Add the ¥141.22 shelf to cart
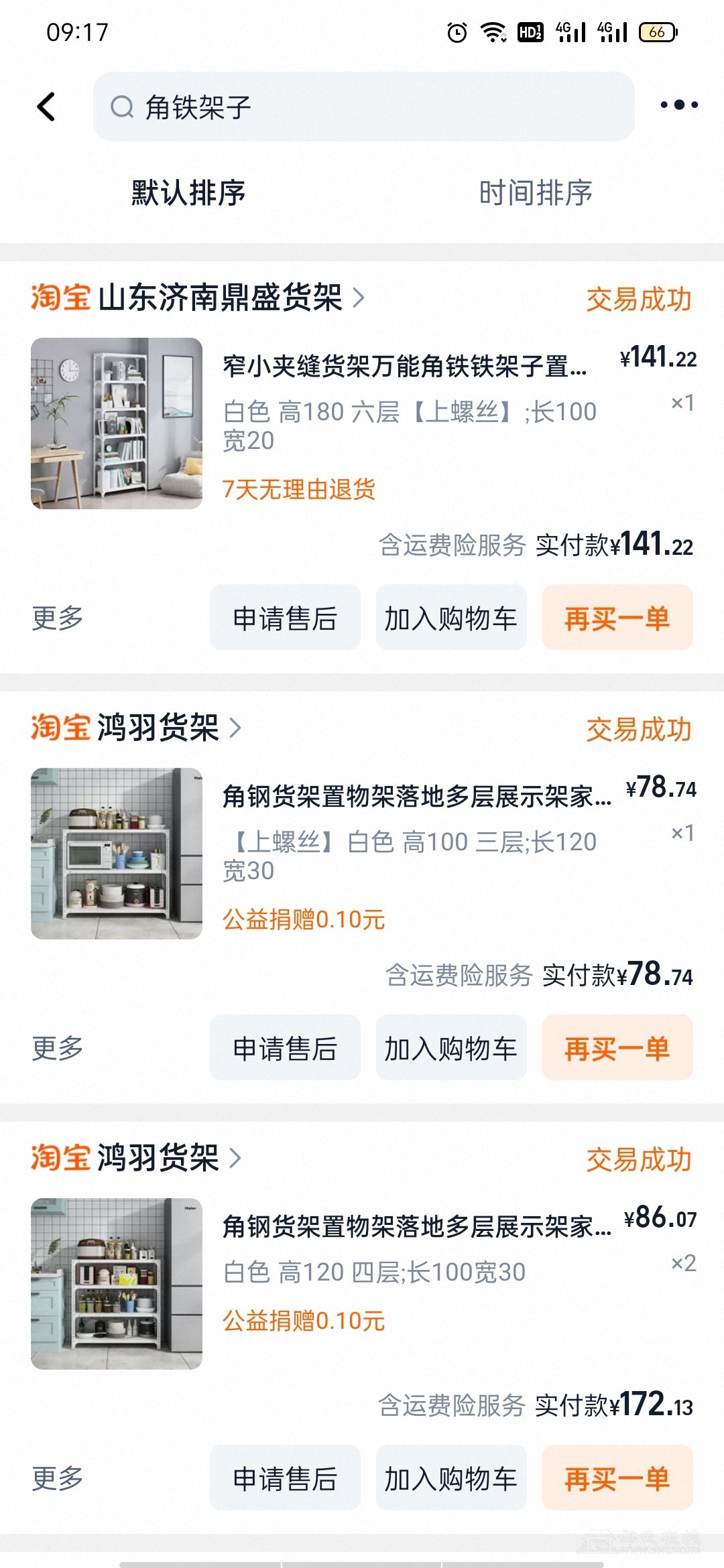This screenshot has height=1568, width=724. click(x=451, y=618)
